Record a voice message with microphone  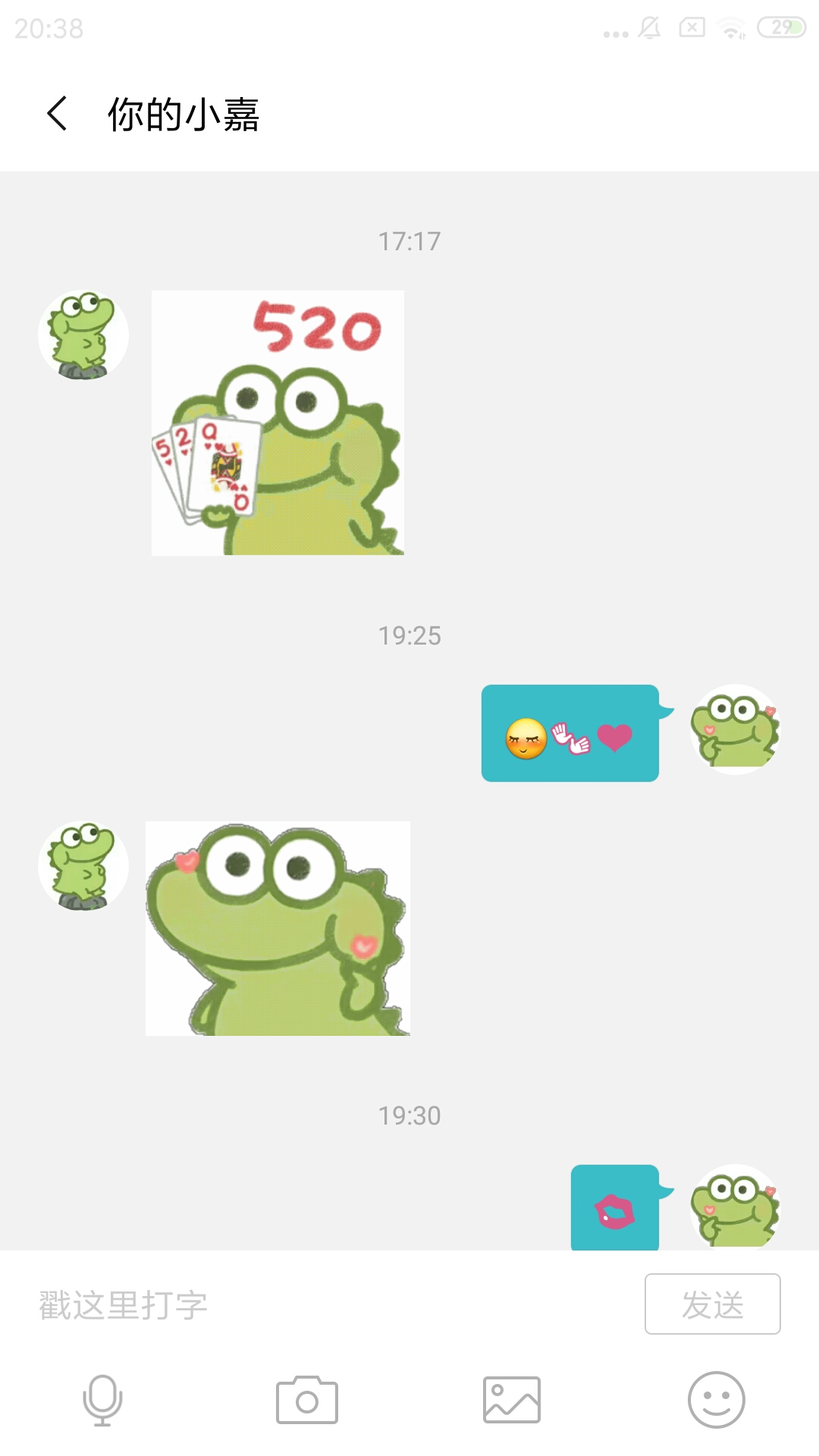click(102, 1400)
